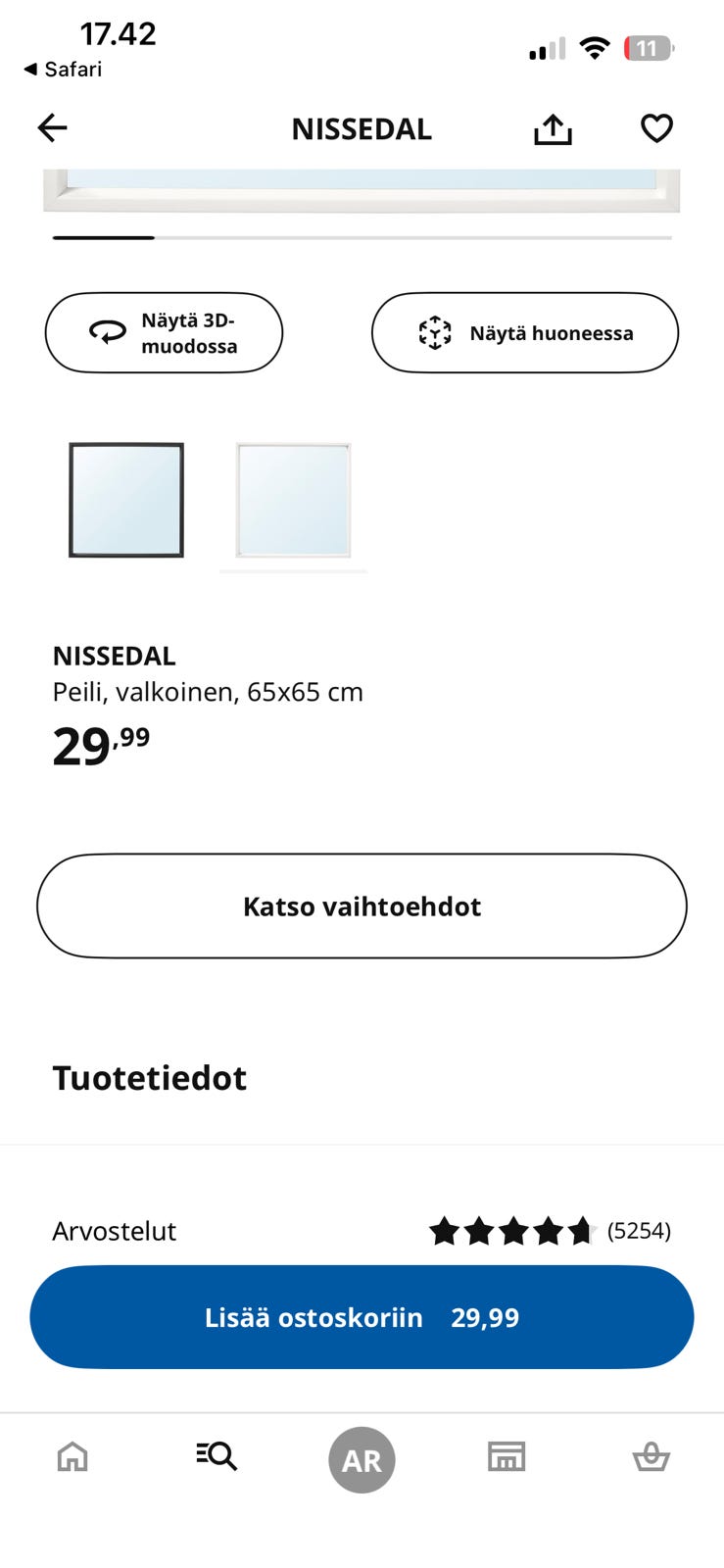The height and width of the screenshot is (1568, 724).
Task: Expand the Tuotetiedot section
Action: 149,1078
